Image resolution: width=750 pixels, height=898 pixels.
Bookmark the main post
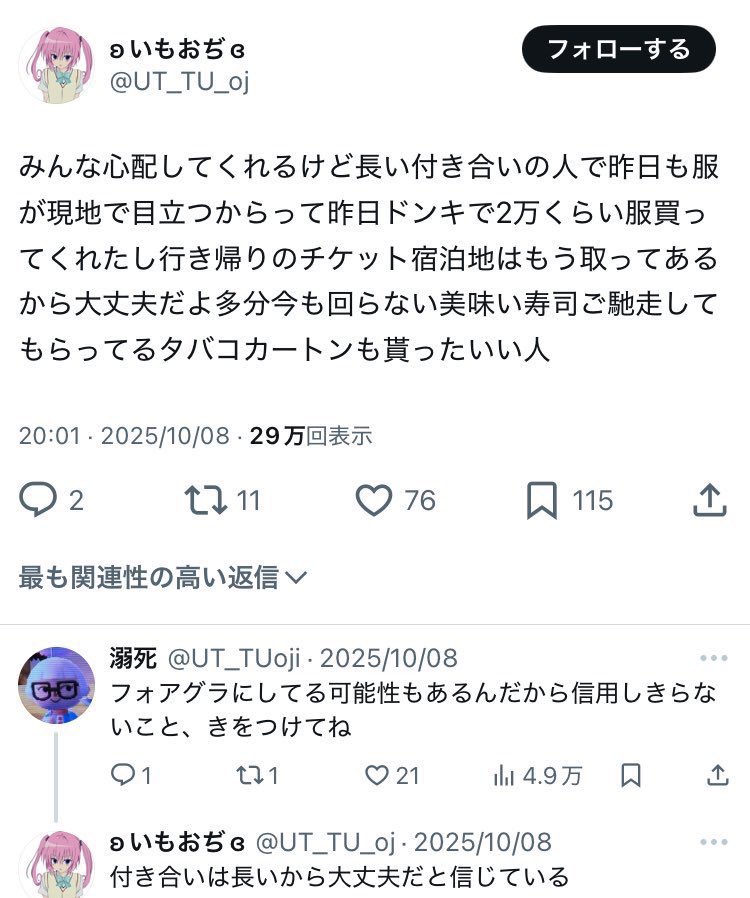[541, 500]
